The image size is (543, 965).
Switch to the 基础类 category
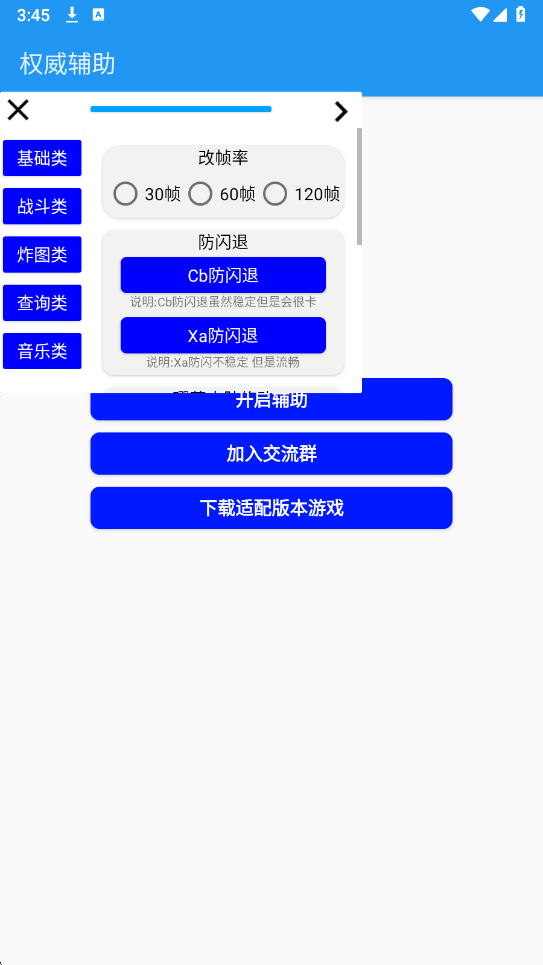click(42, 158)
